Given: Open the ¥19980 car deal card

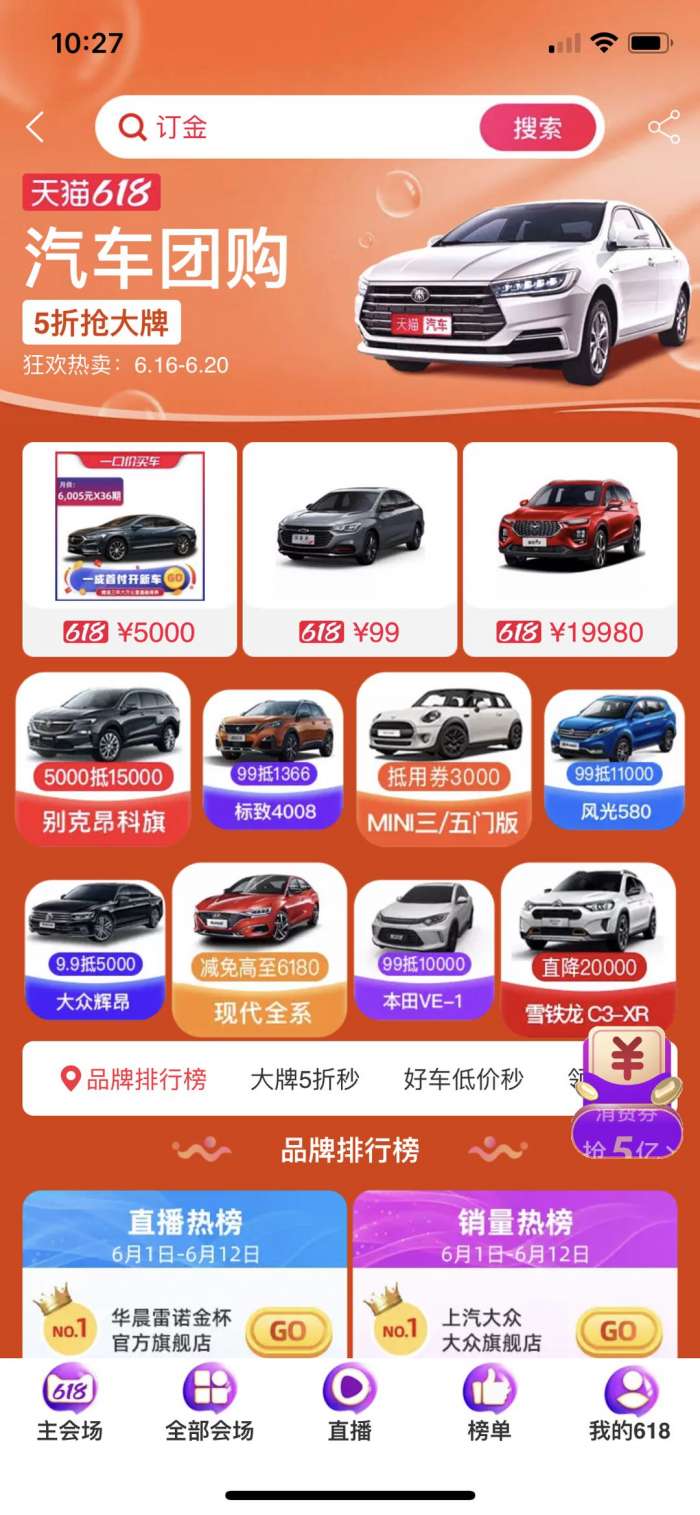Looking at the screenshot, I should (x=570, y=549).
